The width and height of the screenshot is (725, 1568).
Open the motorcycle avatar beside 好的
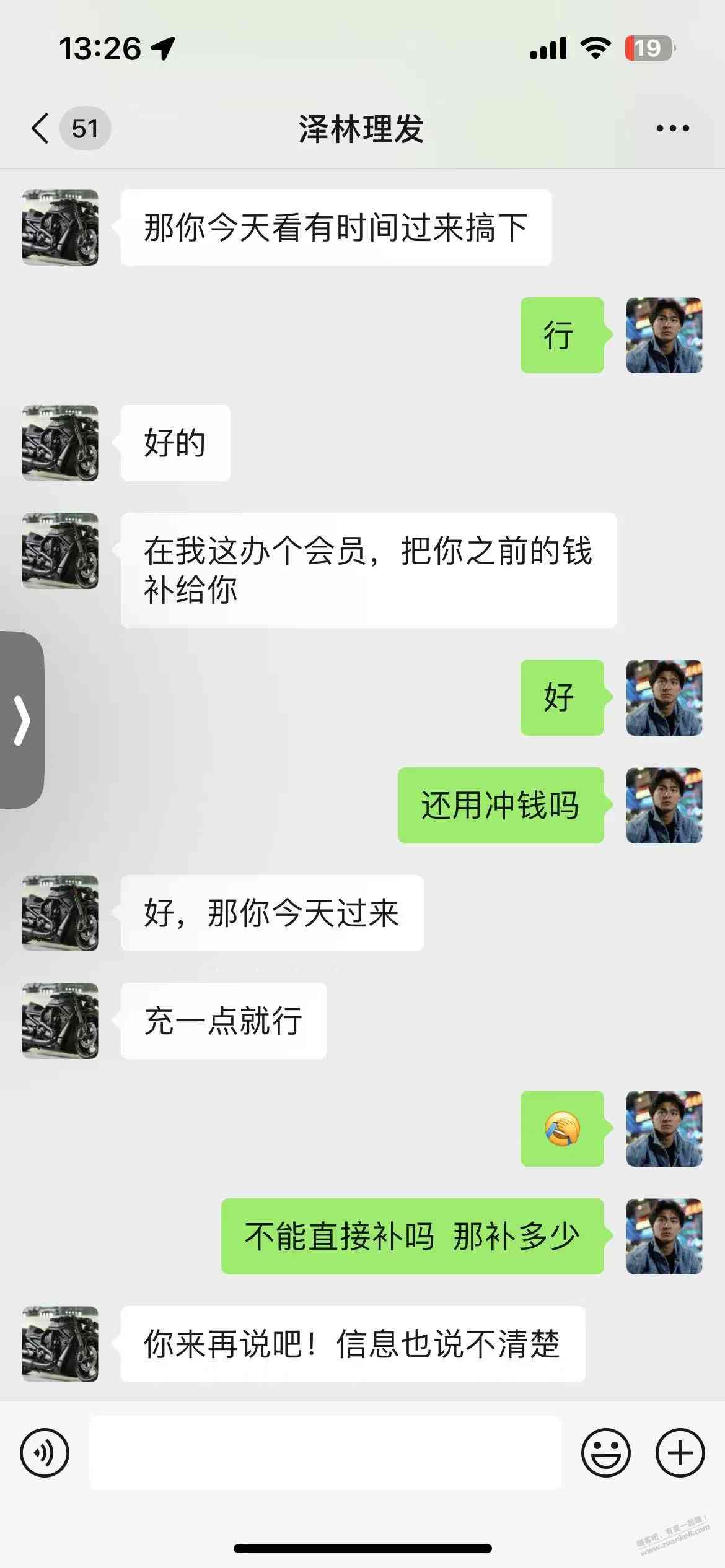coord(60,443)
